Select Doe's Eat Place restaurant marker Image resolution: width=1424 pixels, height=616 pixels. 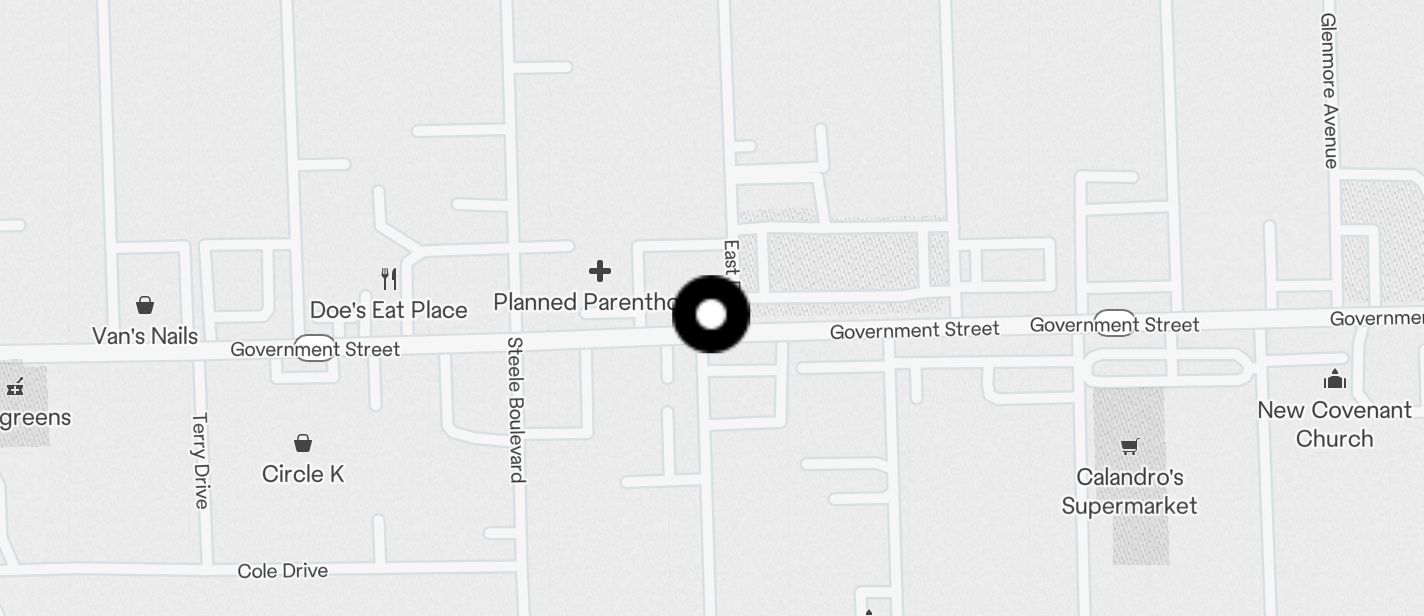(x=389, y=279)
